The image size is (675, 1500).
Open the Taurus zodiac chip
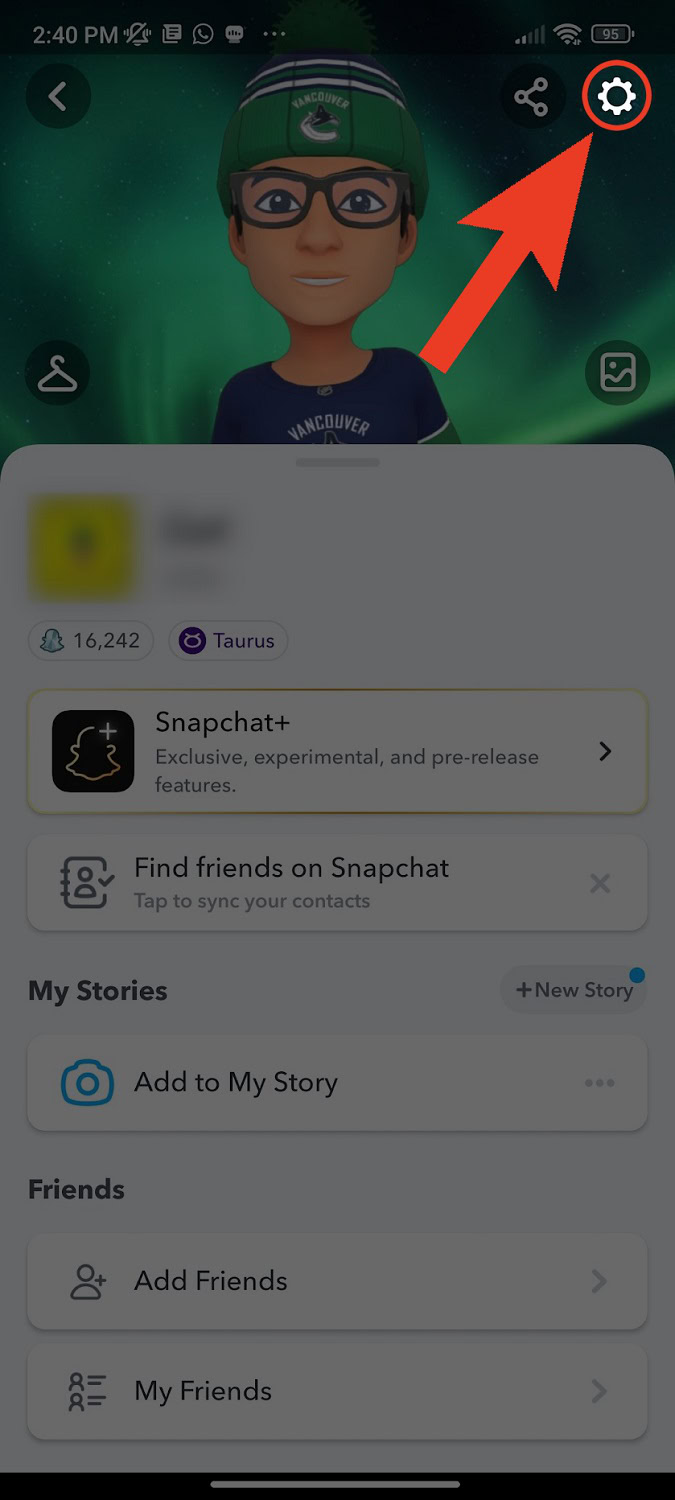pyautogui.click(x=228, y=640)
